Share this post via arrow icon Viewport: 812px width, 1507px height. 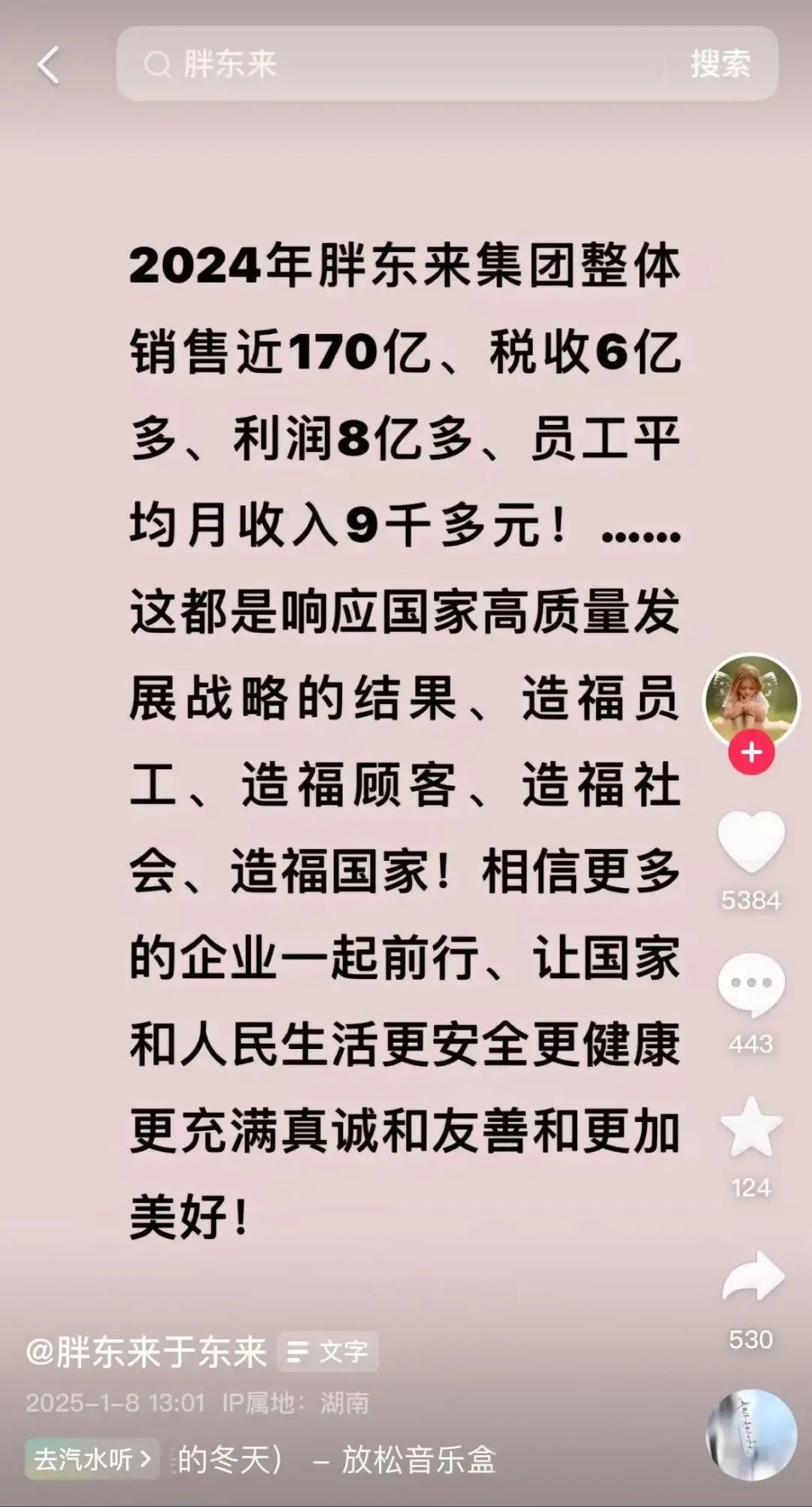pos(752,1277)
